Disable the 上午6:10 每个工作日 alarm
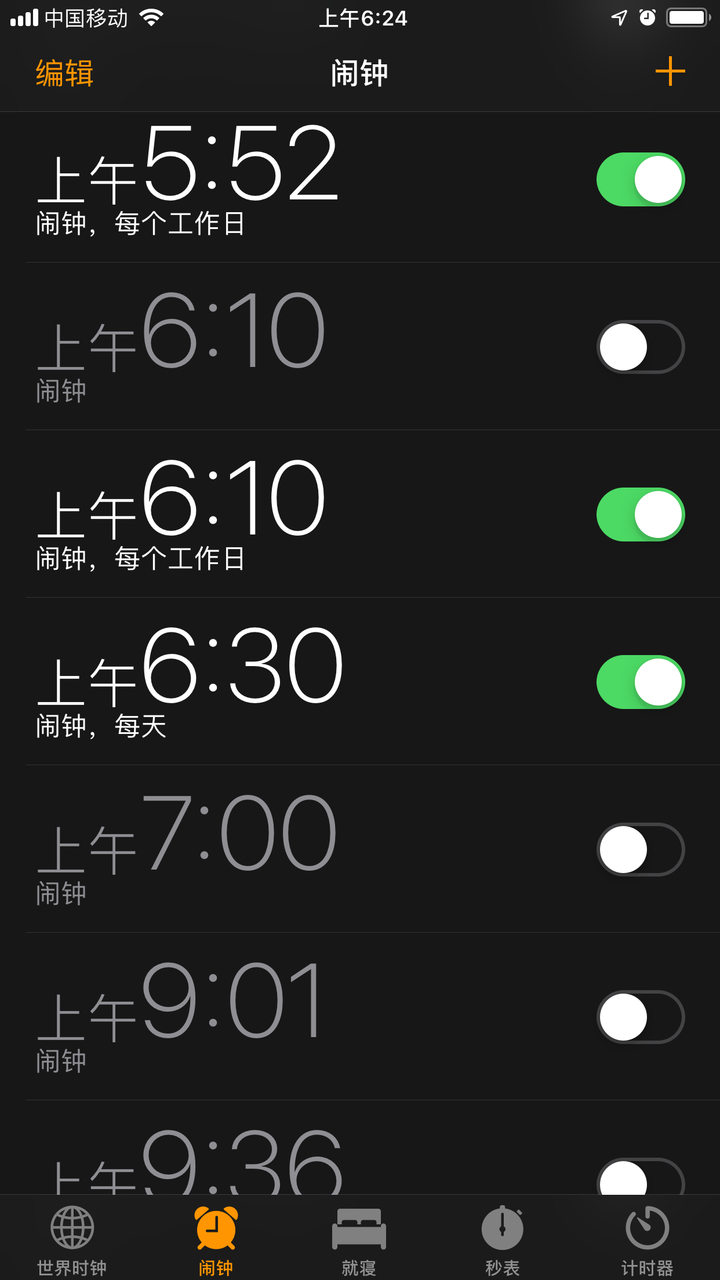720x1280 pixels. click(640, 515)
